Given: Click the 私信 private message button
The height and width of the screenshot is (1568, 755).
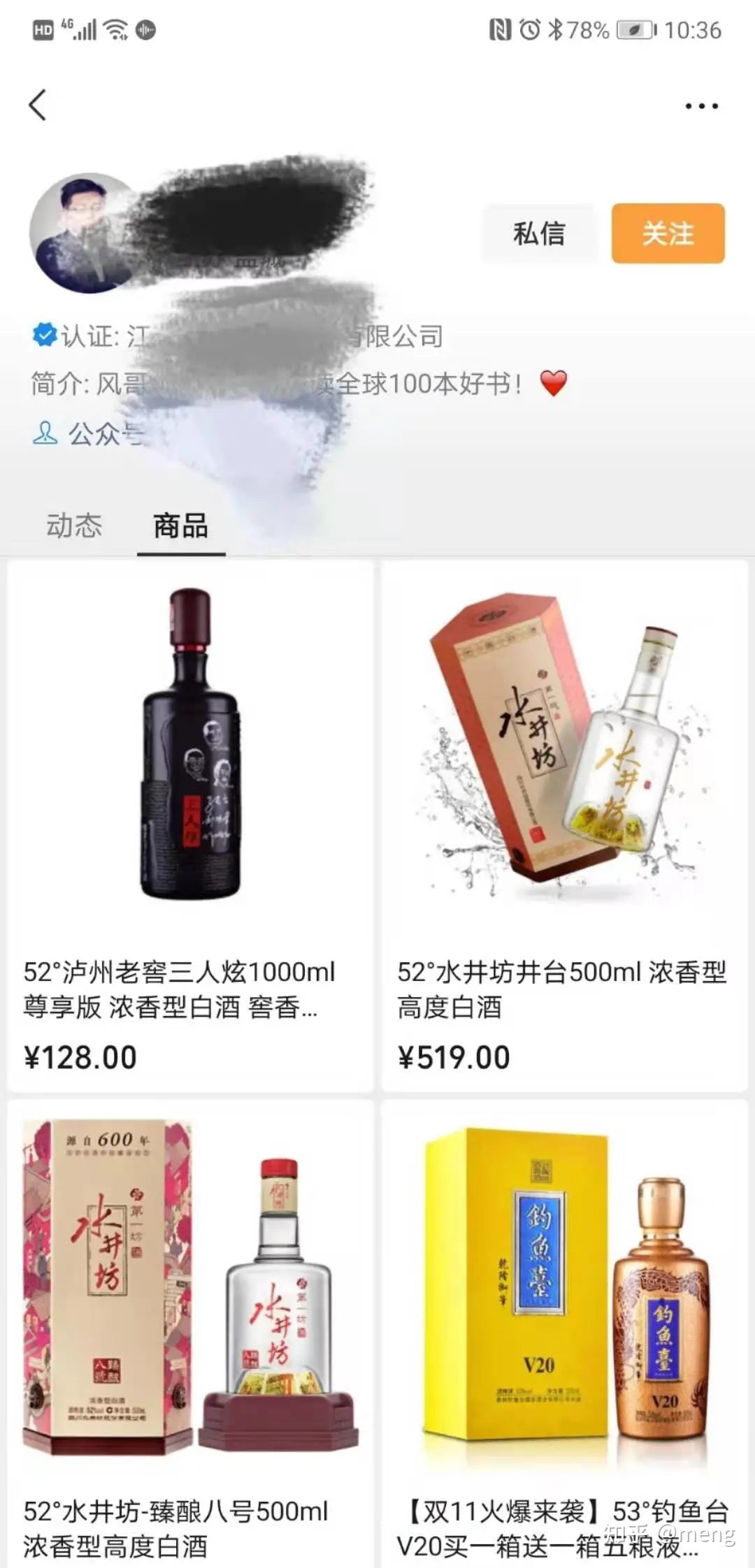Looking at the screenshot, I should point(539,233).
